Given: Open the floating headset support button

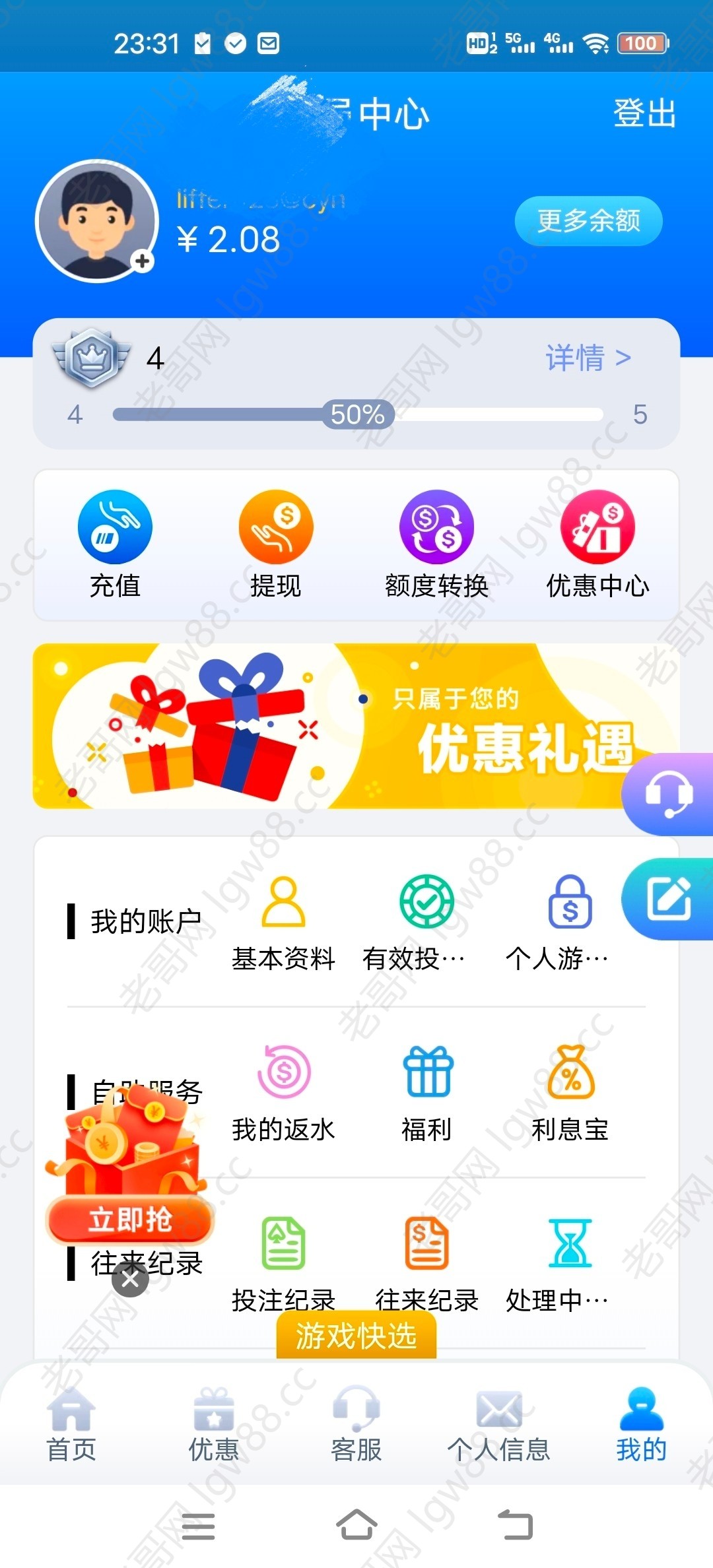Looking at the screenshot, I should tap(668, 794).
